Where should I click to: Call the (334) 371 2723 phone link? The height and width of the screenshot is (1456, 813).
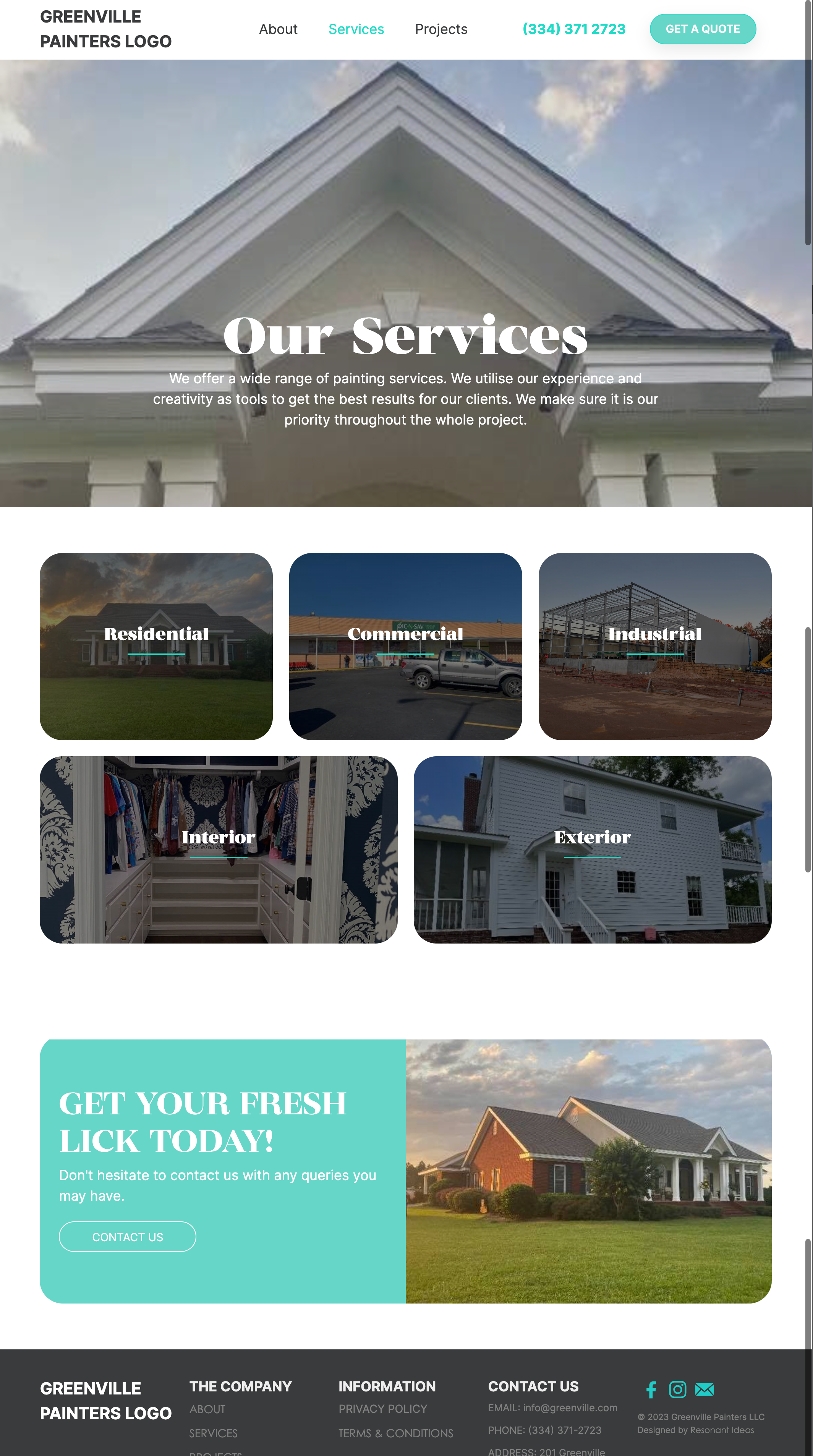tap(573, 29)
